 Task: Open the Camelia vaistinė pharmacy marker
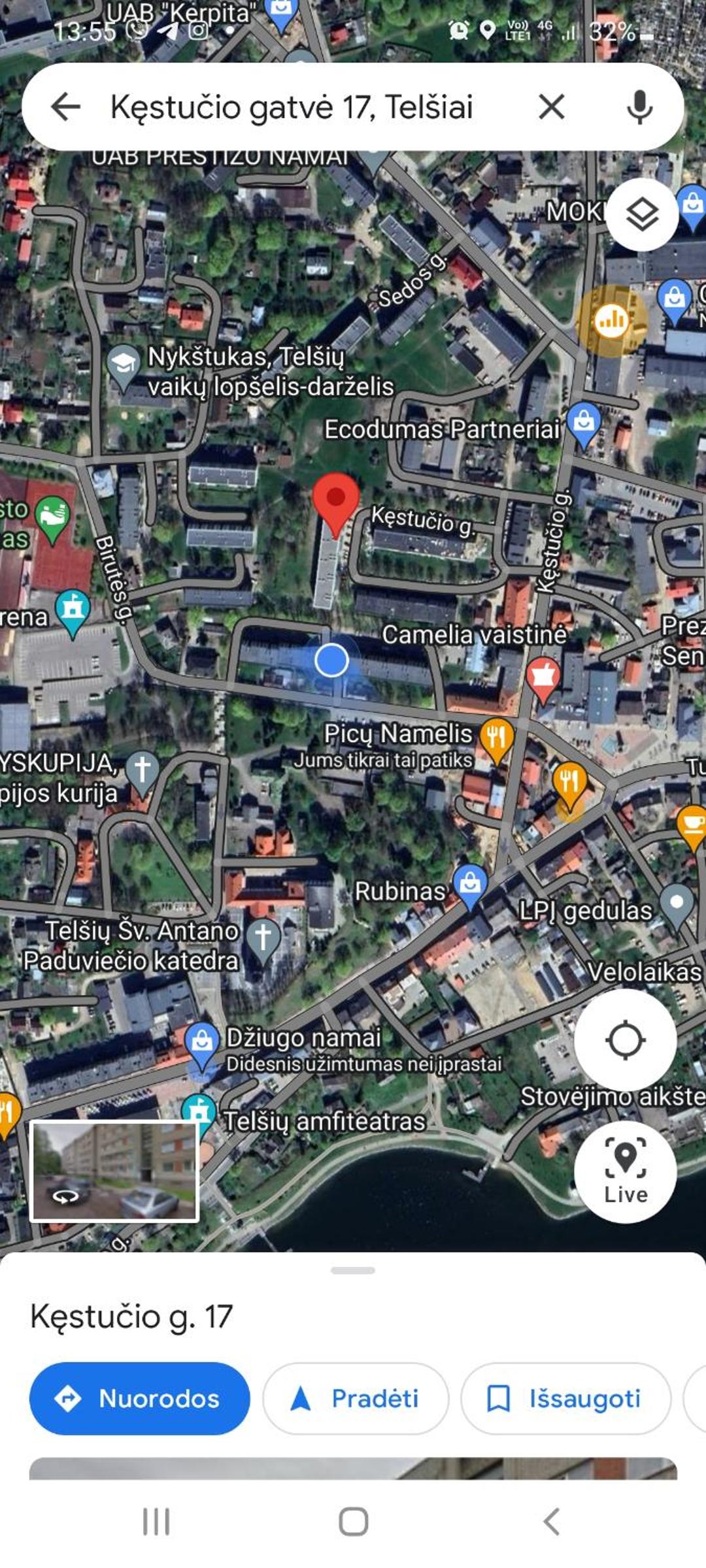[542, 679]
